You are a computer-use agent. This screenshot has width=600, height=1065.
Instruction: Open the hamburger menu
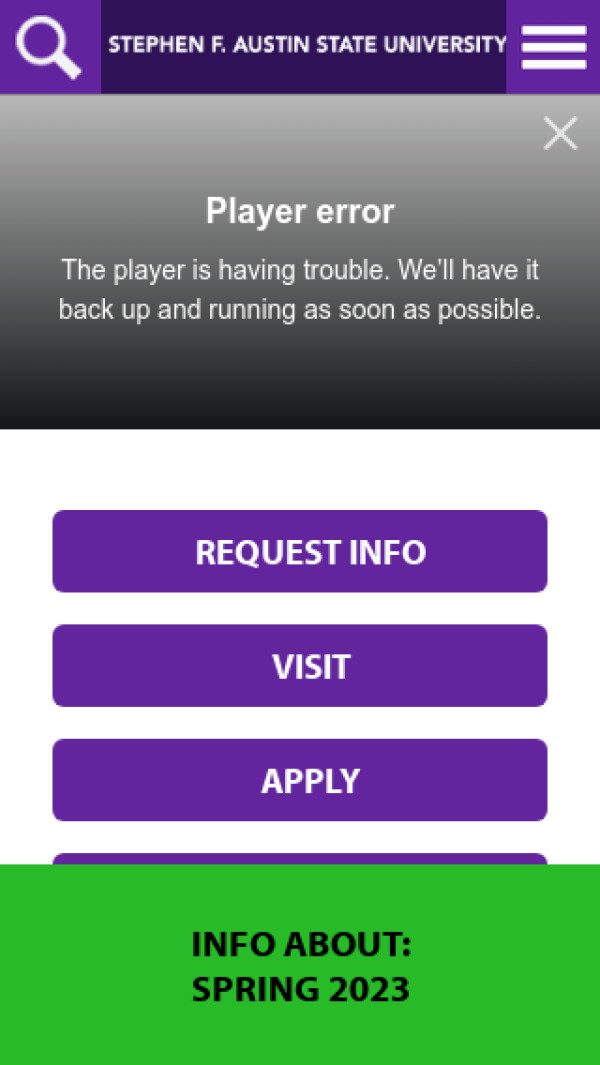[553, 47]
